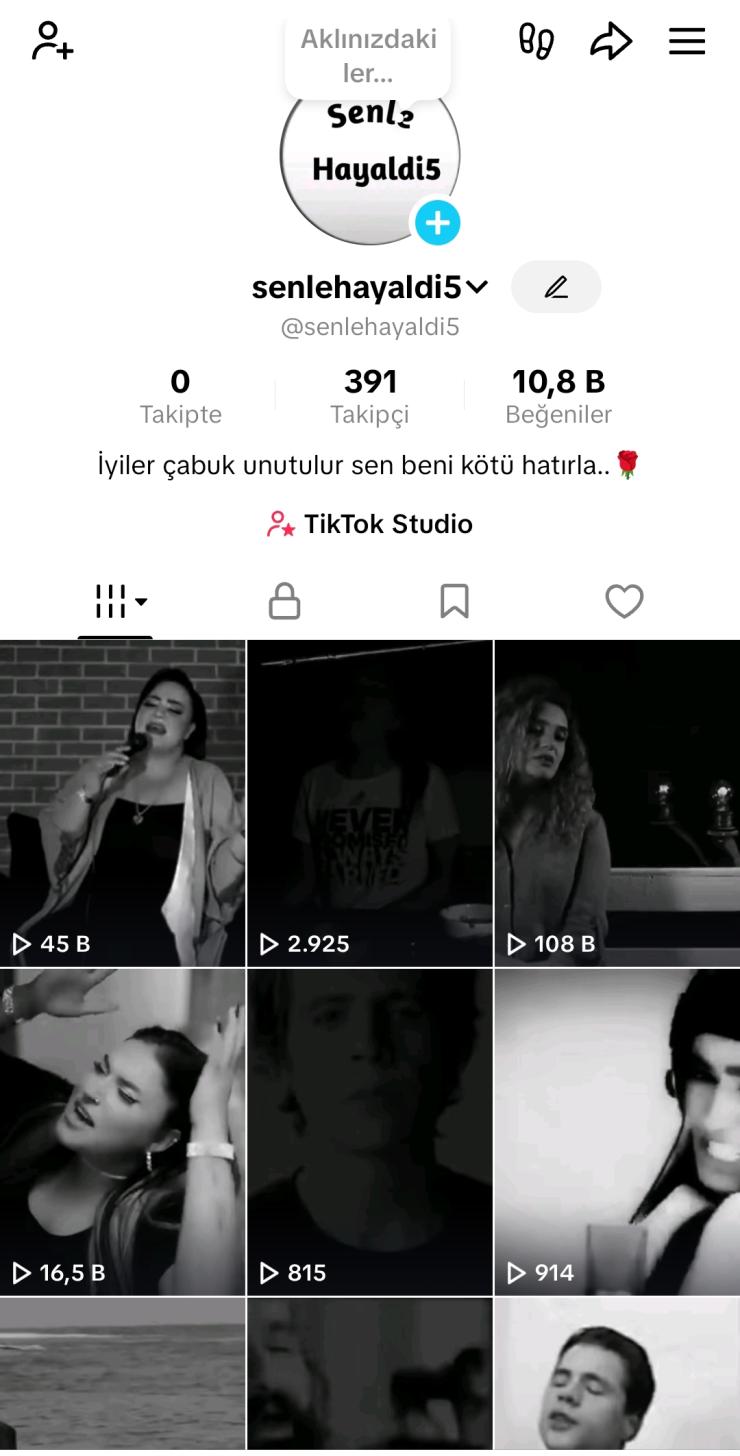Open the share profile arrow icon

[611, 41]
